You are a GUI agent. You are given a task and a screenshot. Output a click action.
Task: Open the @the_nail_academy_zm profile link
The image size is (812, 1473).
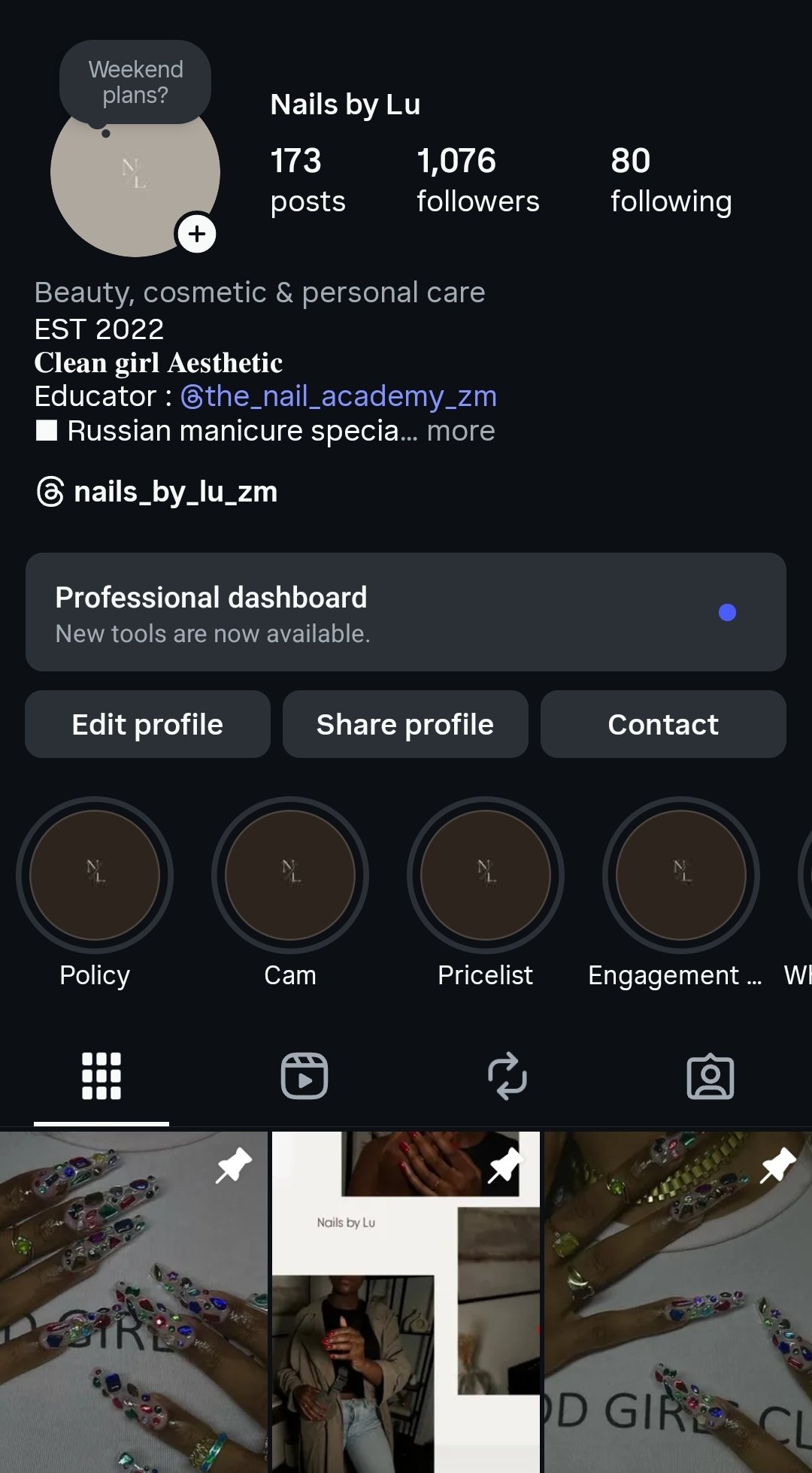[x=338, y=396]
